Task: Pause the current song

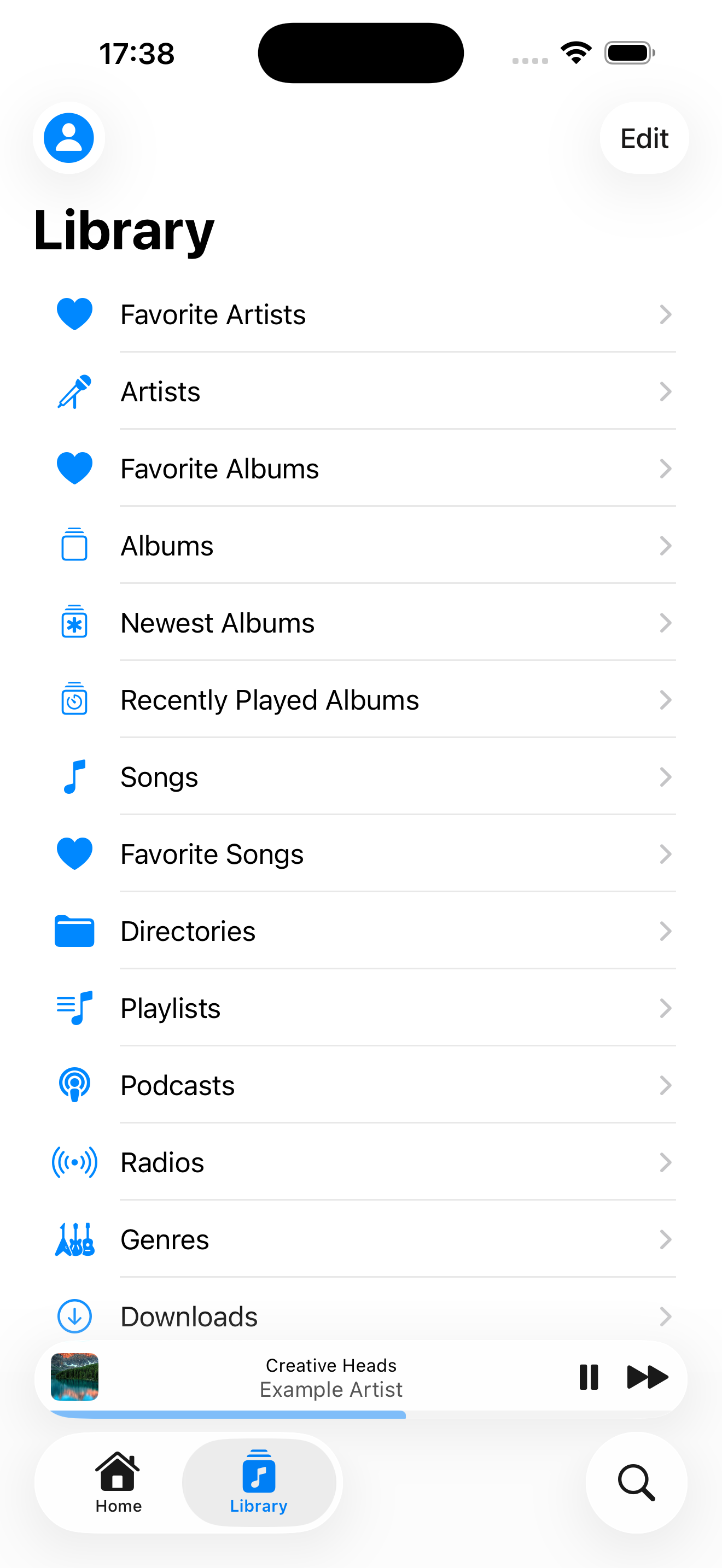Action: (588, 1377)
